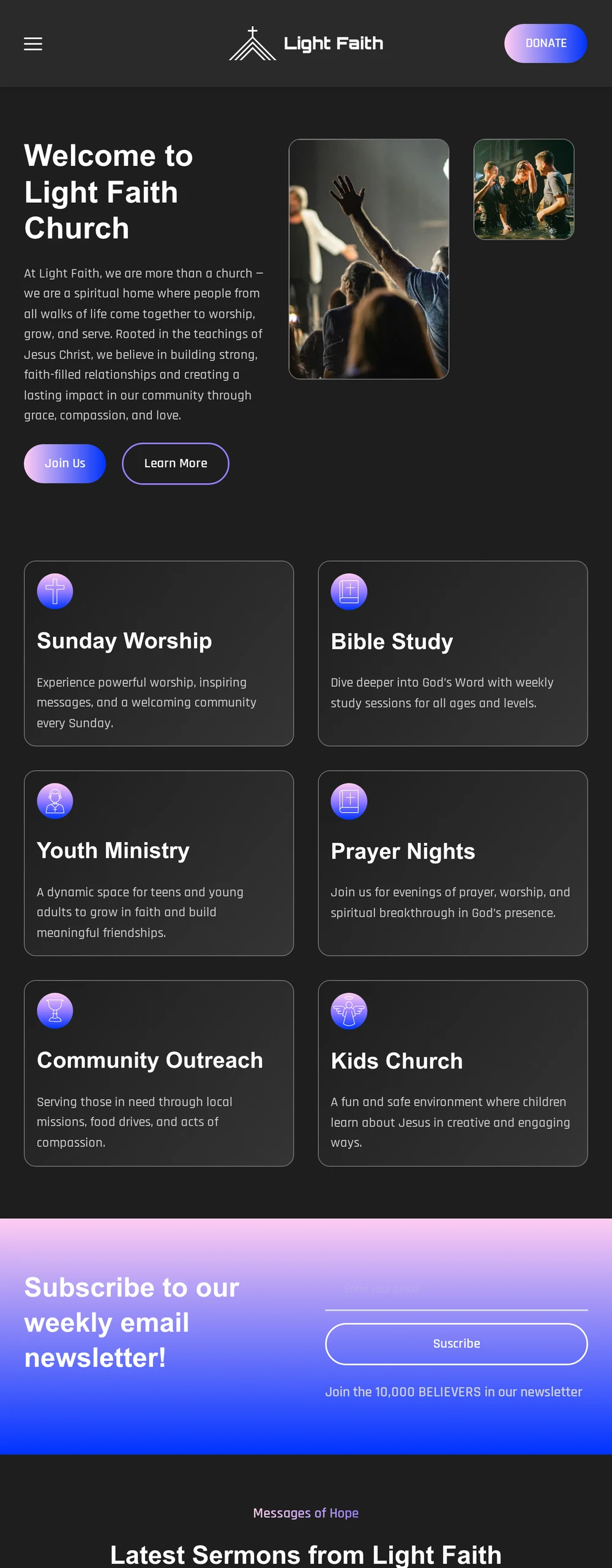Focus the newsletter email field
This screenshot has height=1568, width=612.
[x=456, y=1289]
